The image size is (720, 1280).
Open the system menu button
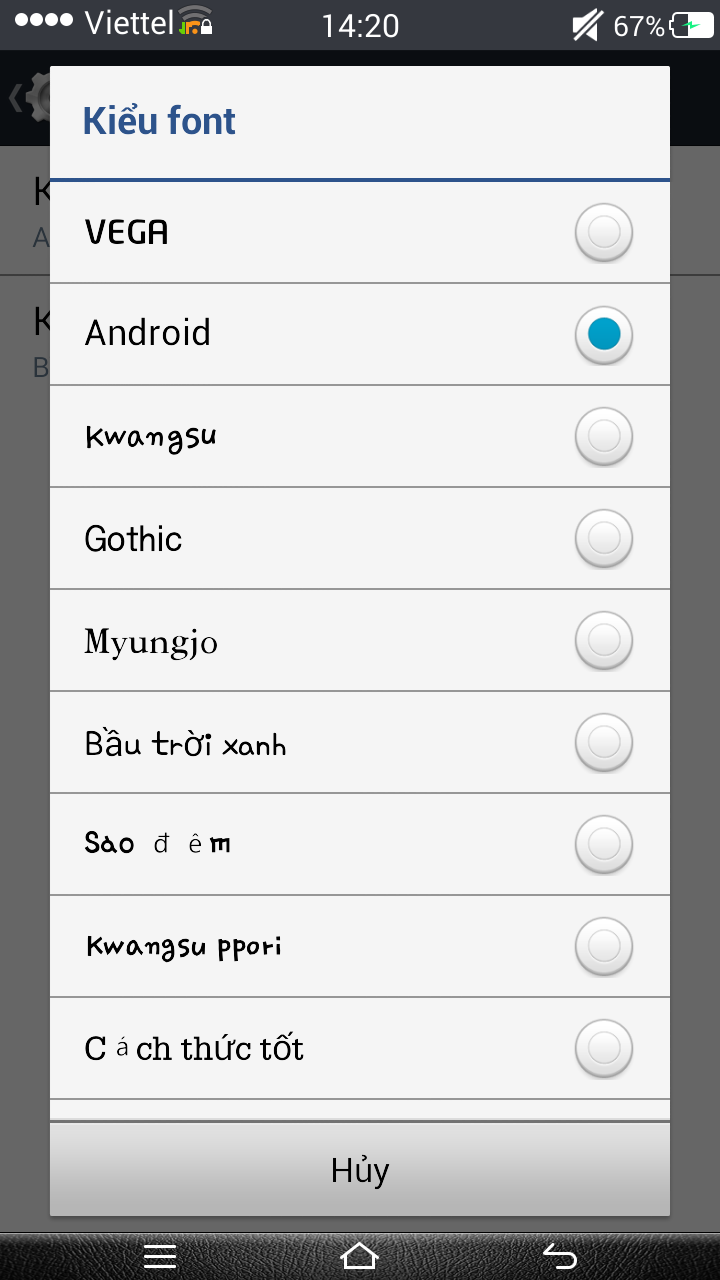[160, 1256]
